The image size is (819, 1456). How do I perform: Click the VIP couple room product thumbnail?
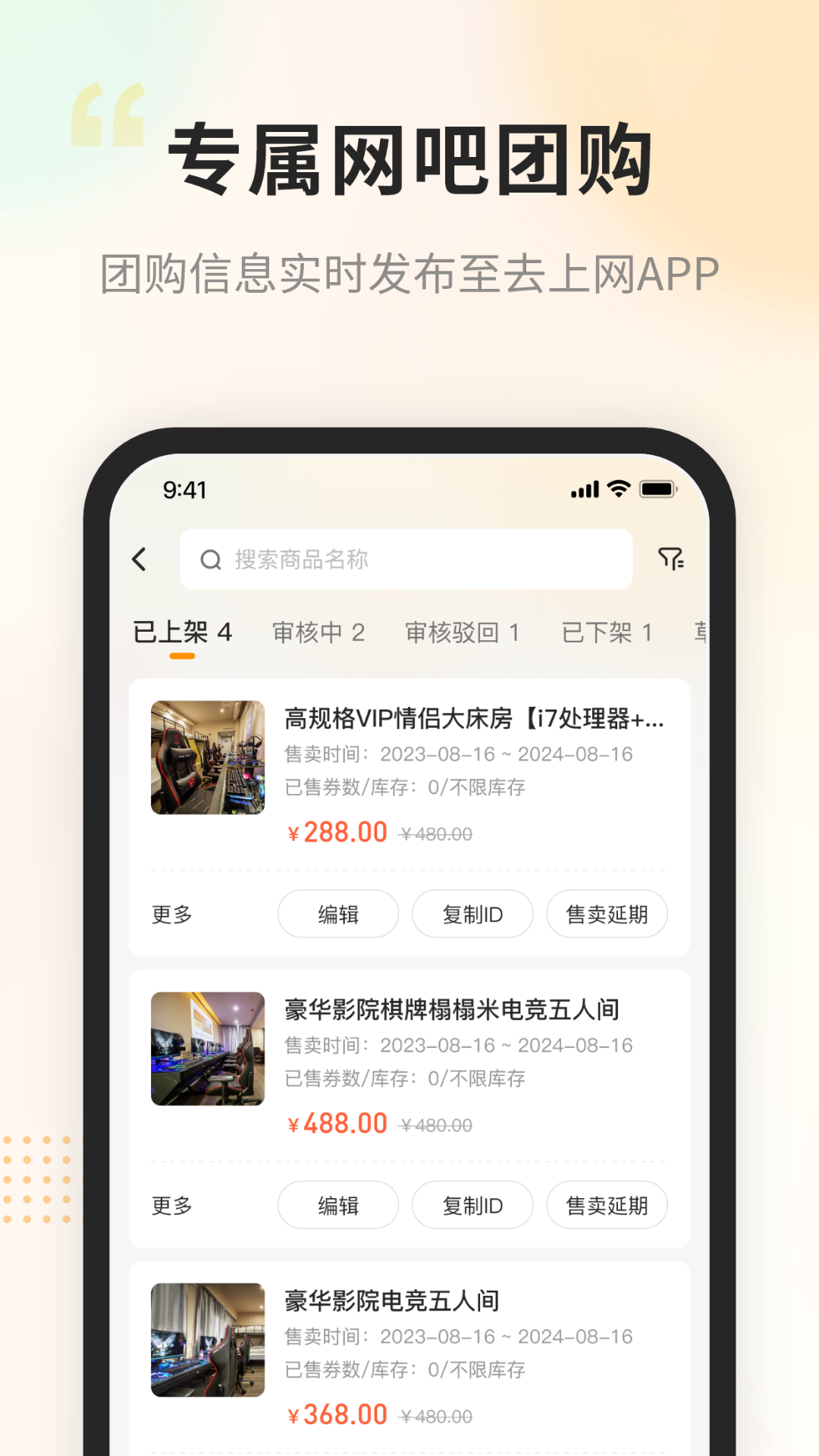(x=208, y=758)
